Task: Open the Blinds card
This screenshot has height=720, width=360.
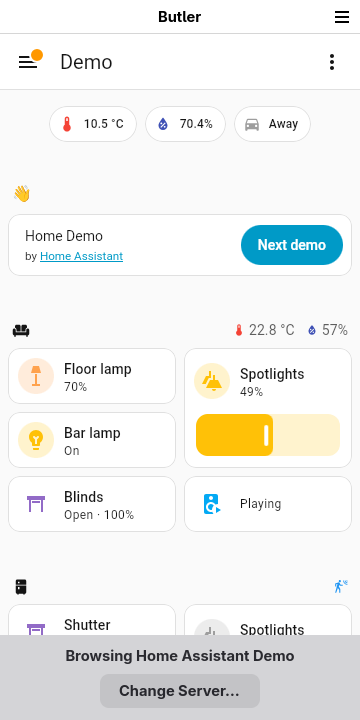Action: [x=92, y=504]
